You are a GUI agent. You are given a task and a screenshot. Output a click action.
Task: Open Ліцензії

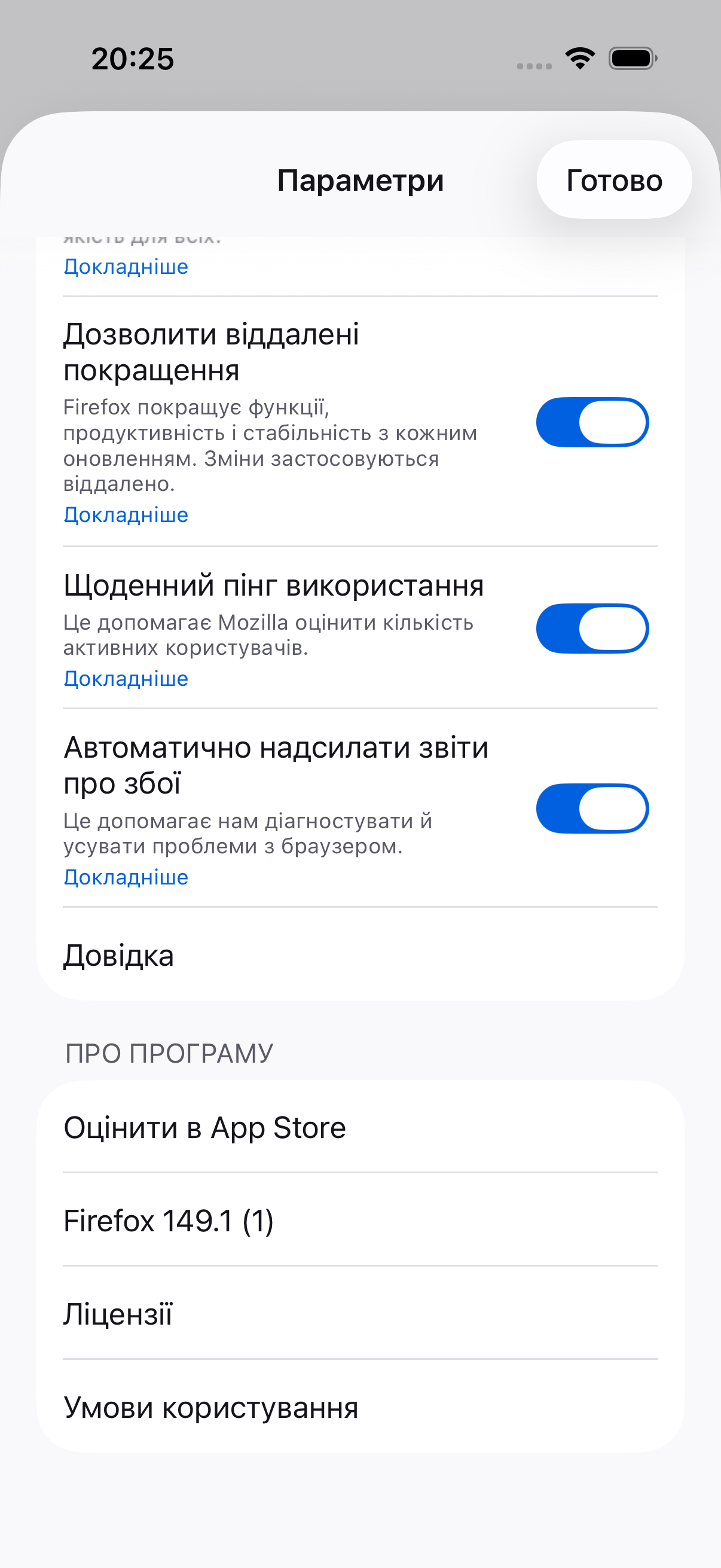[x=360, y=1314]
